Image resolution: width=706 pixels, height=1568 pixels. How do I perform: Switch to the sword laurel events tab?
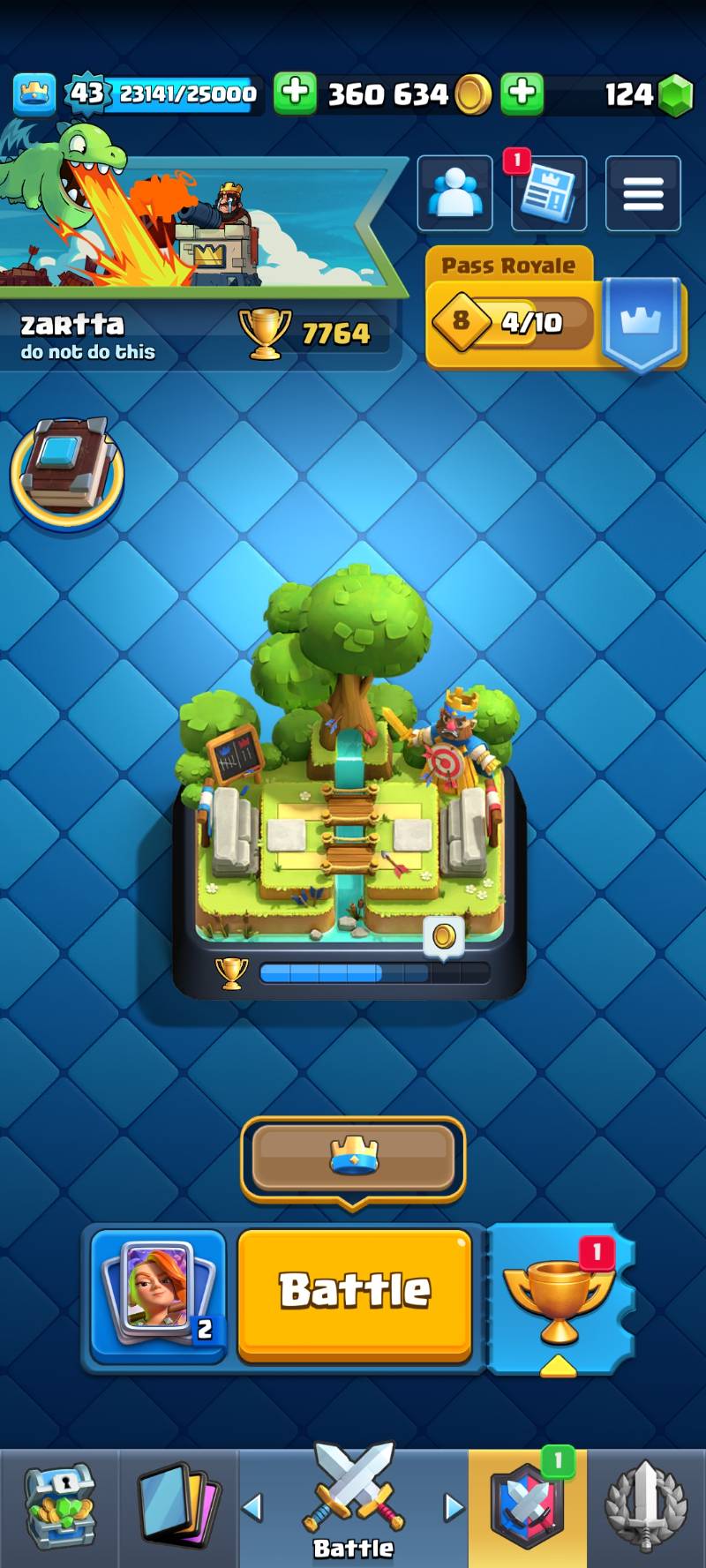click(x=646, y=1509)
